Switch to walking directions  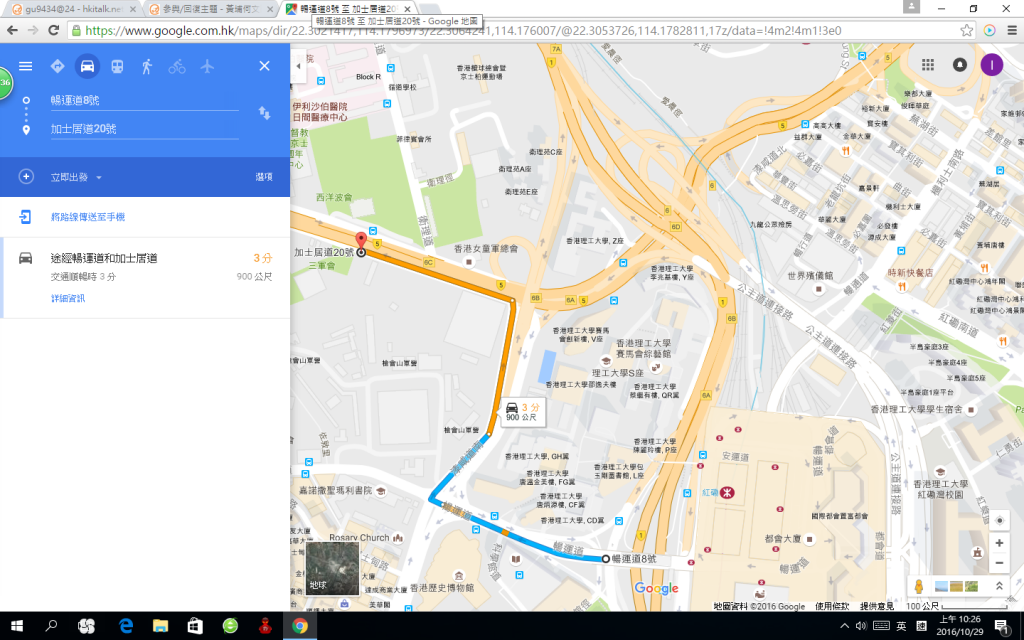tap(147, 66)
